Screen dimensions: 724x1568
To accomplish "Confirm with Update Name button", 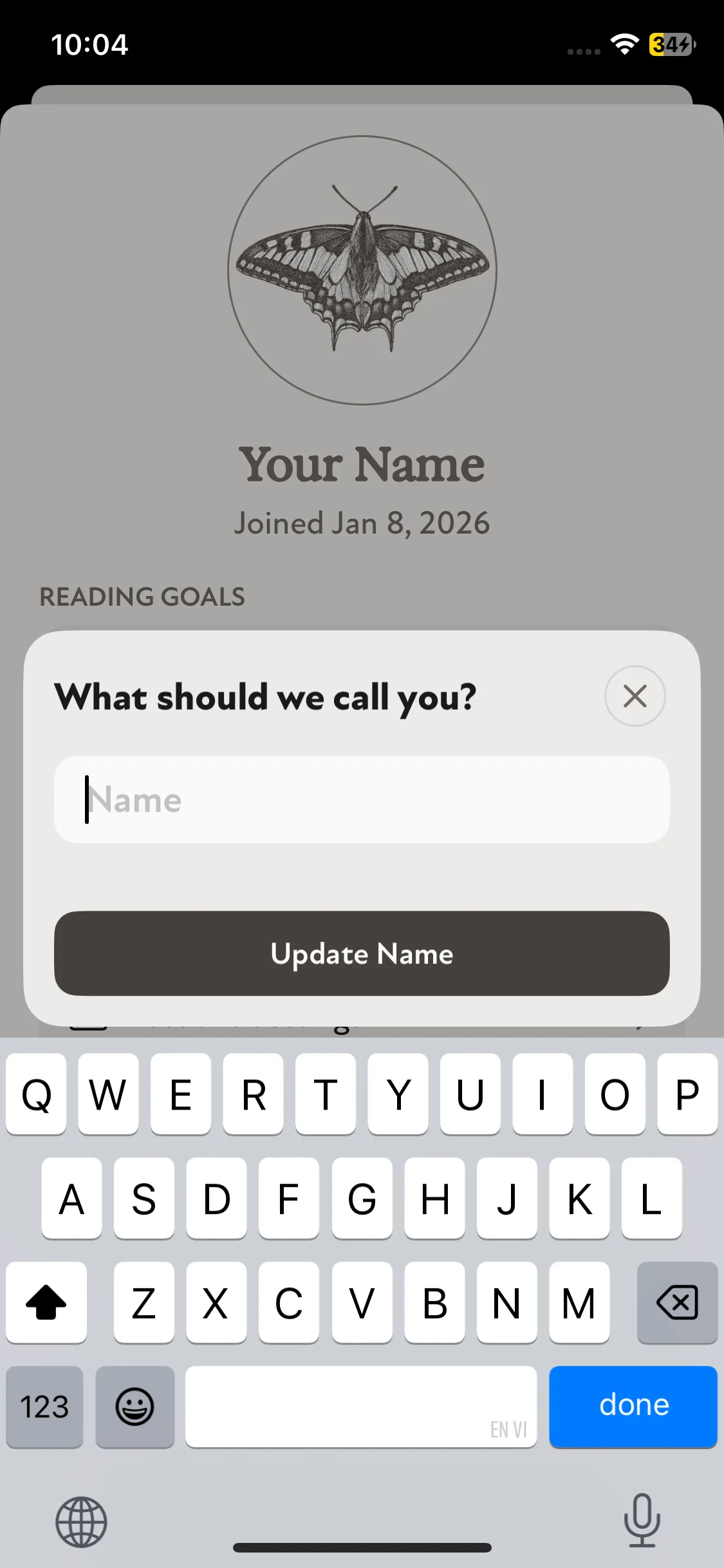I will (362, 953).
